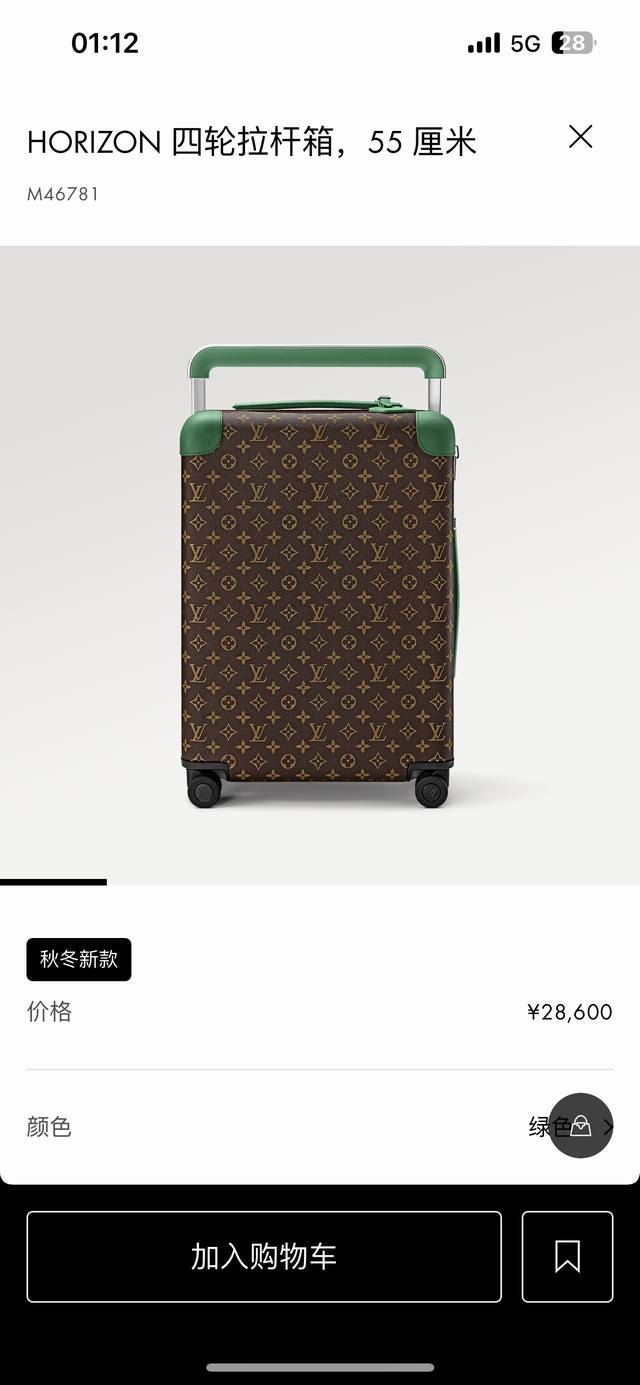
Task: Close the HORIZON product detail page
Action: click(x=580, y=137)
